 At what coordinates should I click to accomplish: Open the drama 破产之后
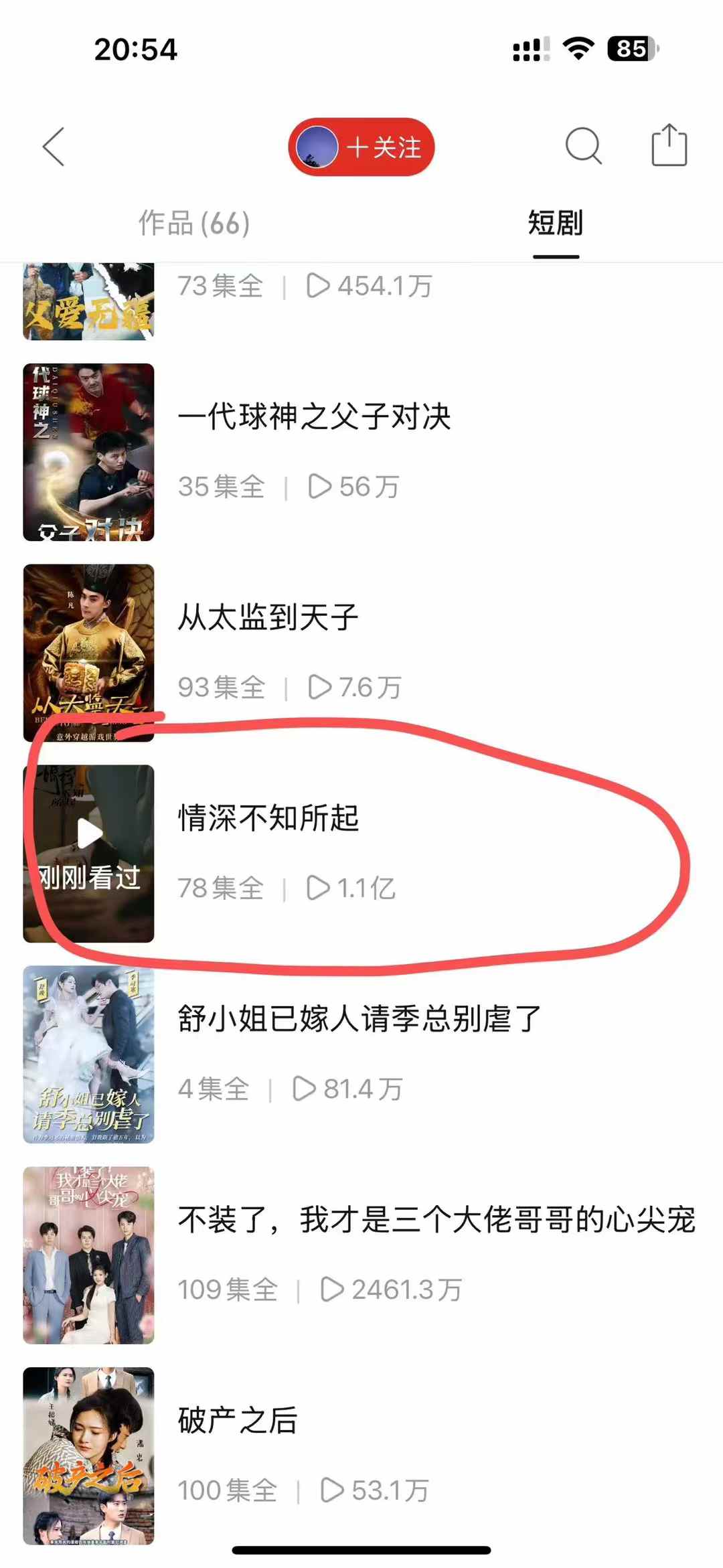238,1421
